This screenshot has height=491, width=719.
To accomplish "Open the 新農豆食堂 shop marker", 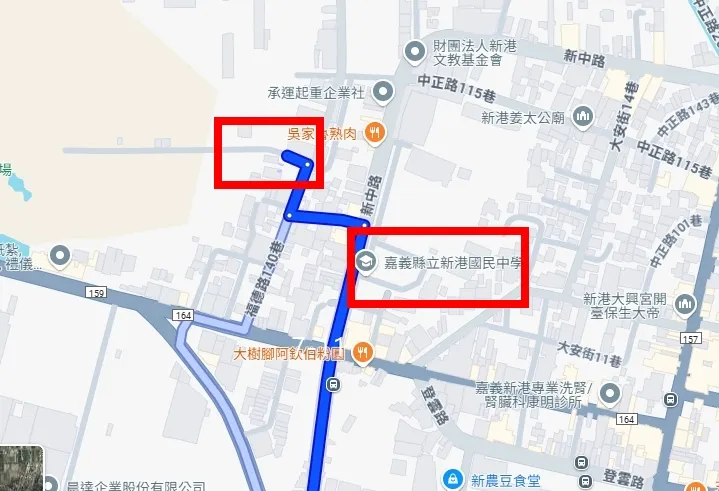I will pos(453,480).
